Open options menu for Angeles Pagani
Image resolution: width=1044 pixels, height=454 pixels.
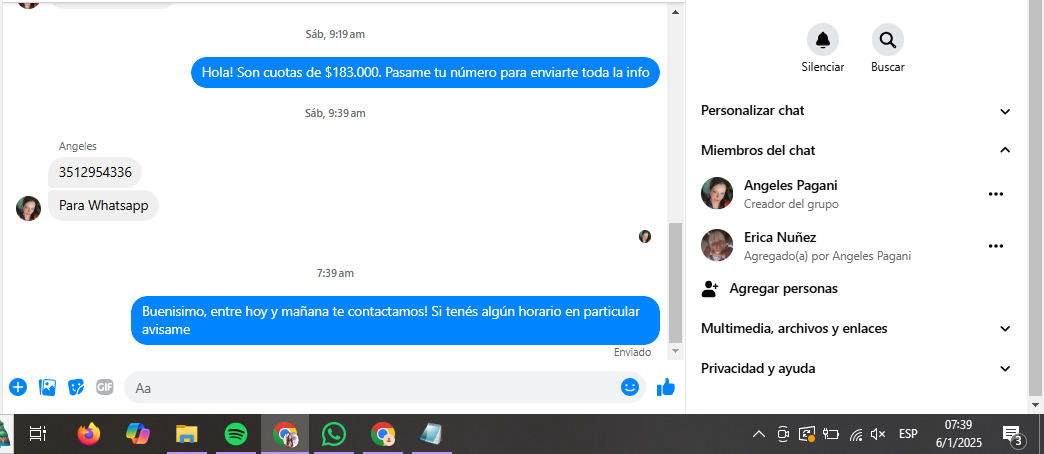(x=995, y=194)
